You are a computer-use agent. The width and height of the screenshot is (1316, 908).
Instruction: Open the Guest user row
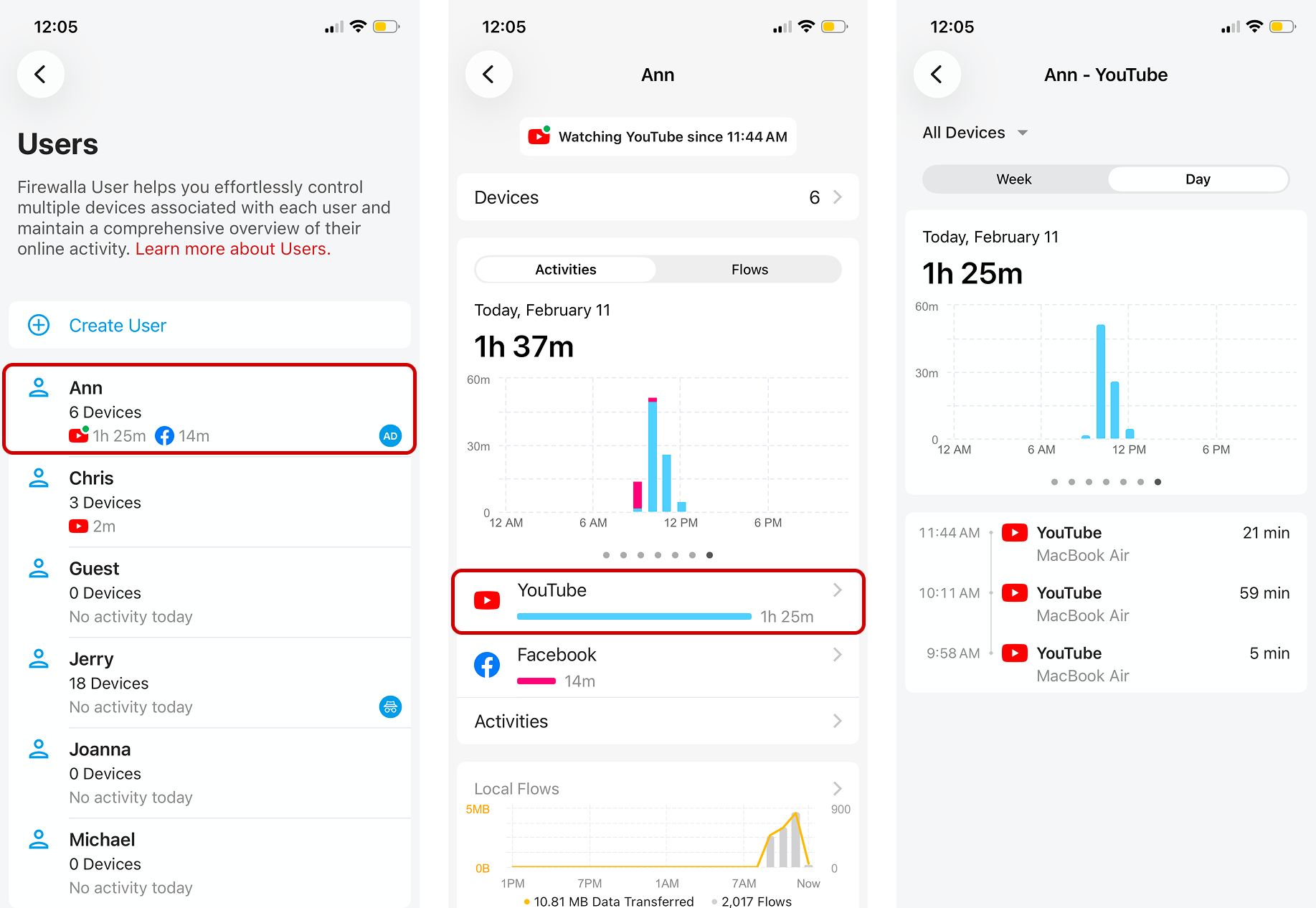click(x=209, y=591)
